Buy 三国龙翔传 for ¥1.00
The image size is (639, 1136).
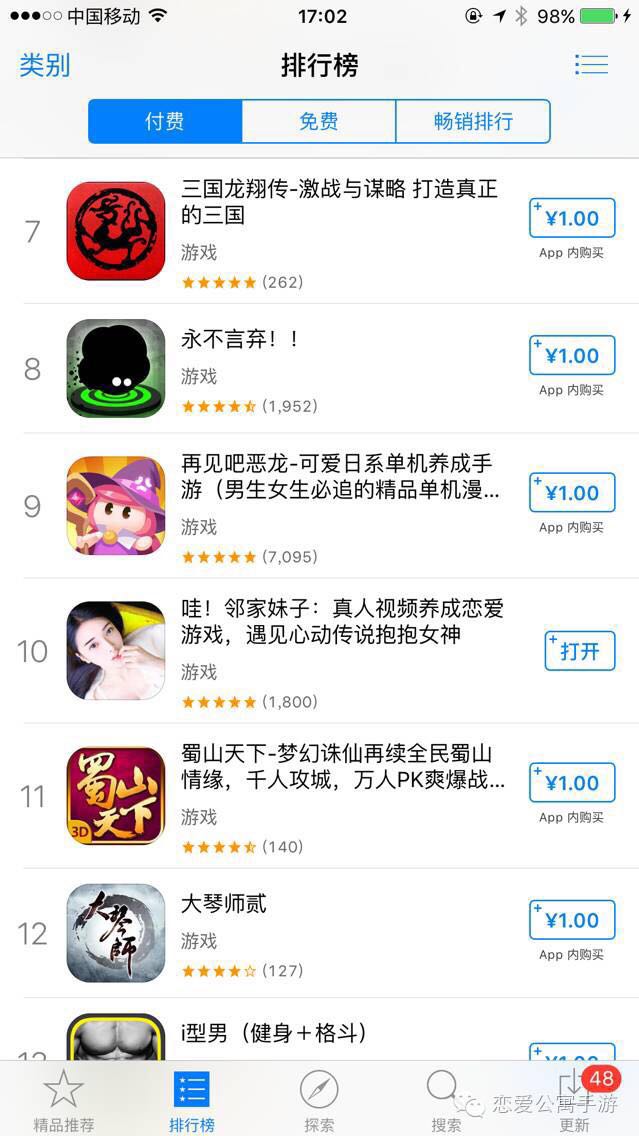pos(572,218)
